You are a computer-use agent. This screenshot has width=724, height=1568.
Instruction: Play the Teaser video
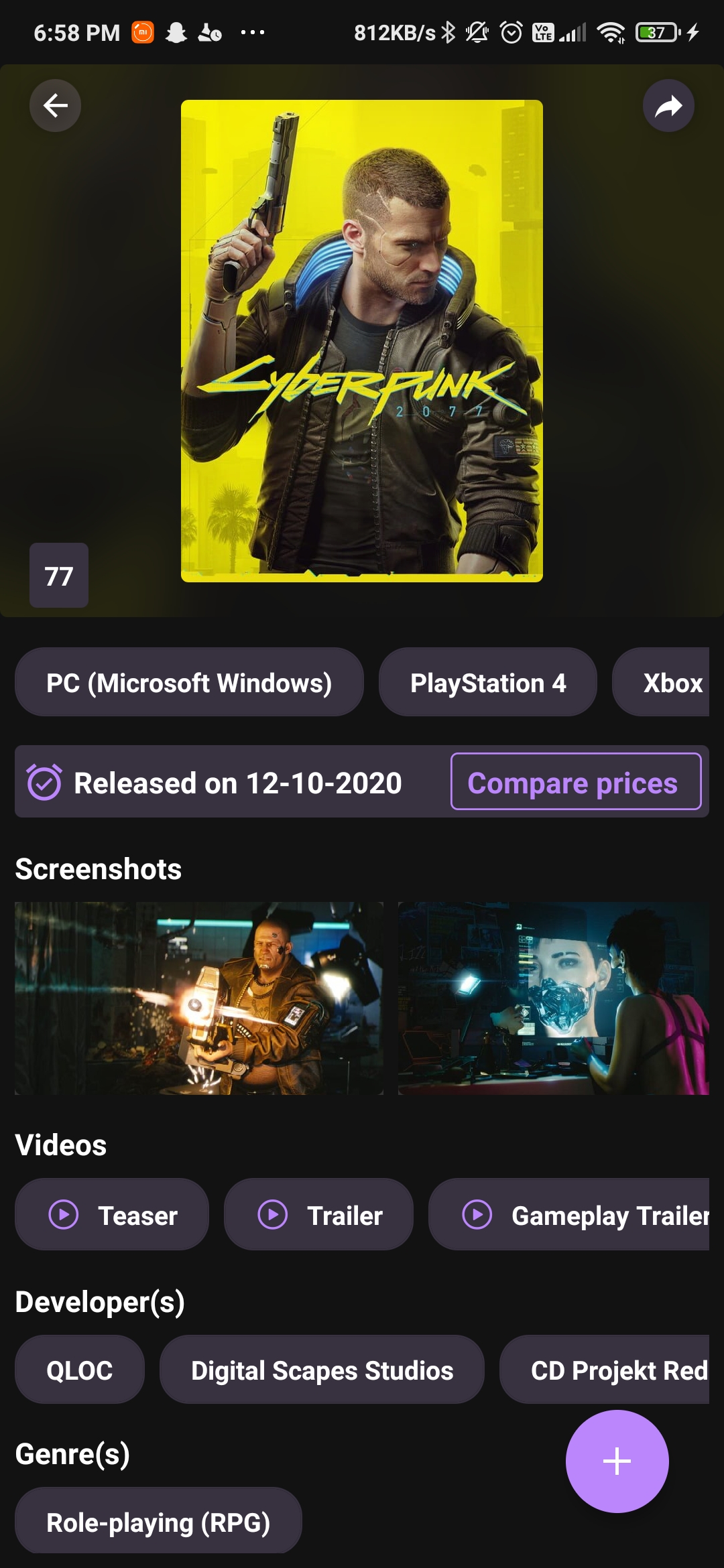coord(112,1214)
